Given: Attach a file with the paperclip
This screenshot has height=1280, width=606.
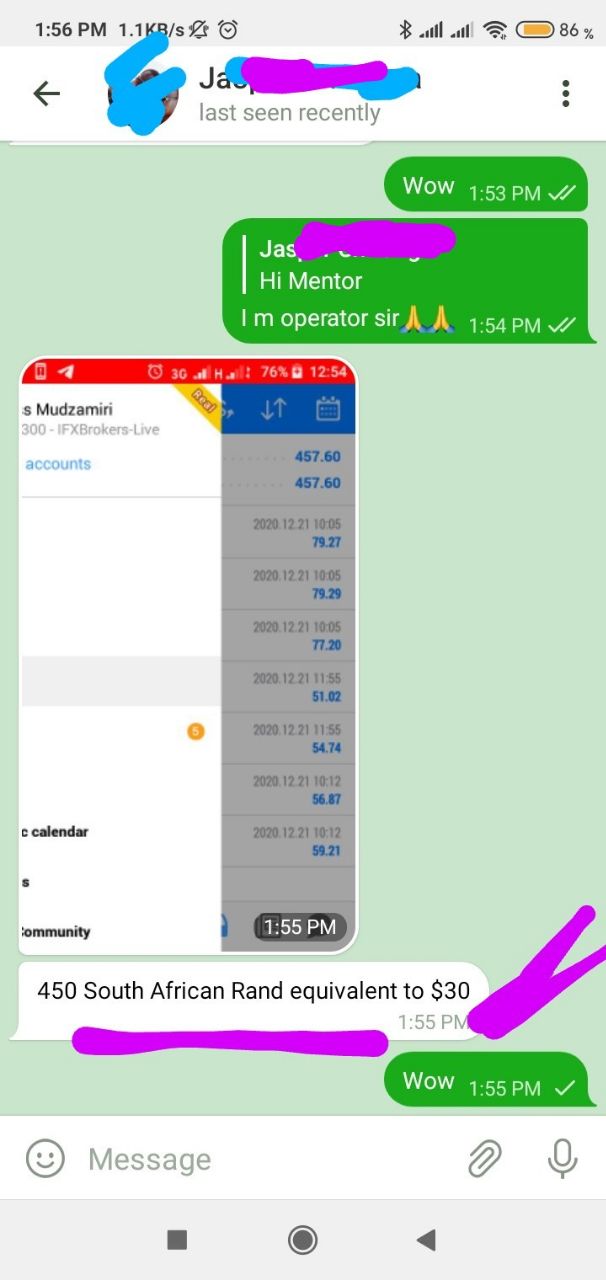Looking at the screenshot, I should (485, 1159).
